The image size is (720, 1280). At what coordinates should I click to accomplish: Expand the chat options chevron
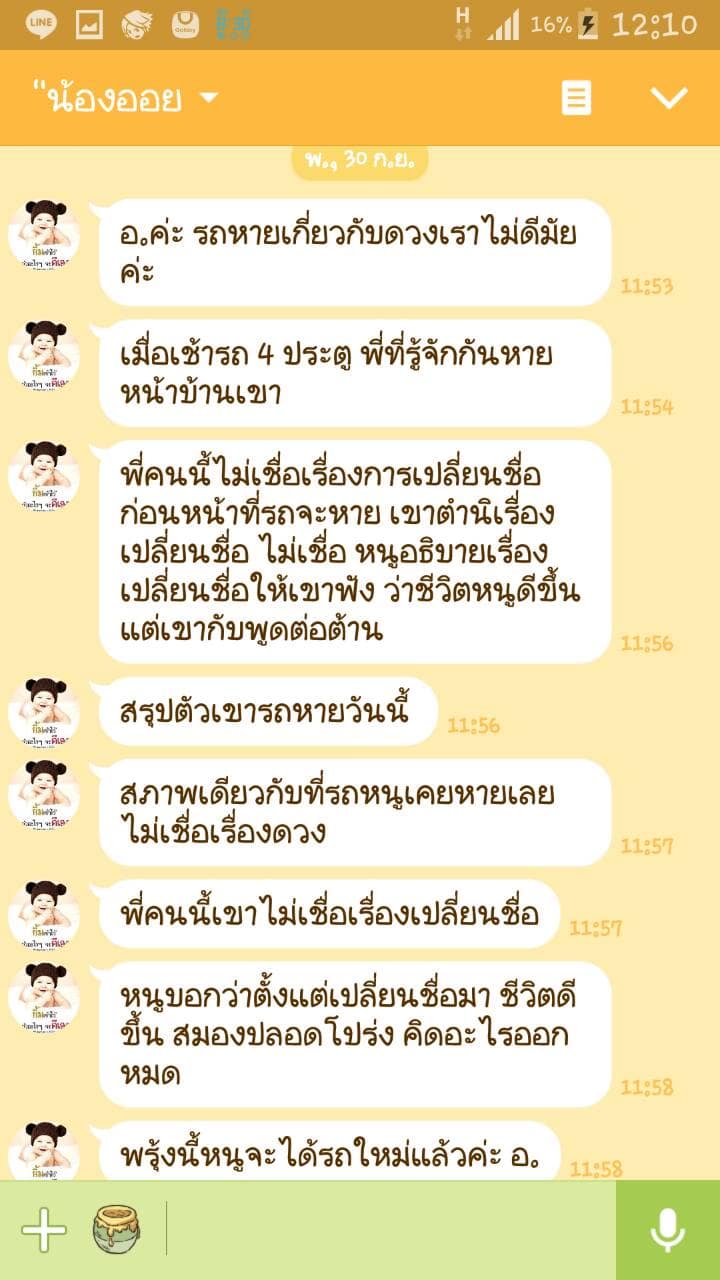(x=669, y=97)
